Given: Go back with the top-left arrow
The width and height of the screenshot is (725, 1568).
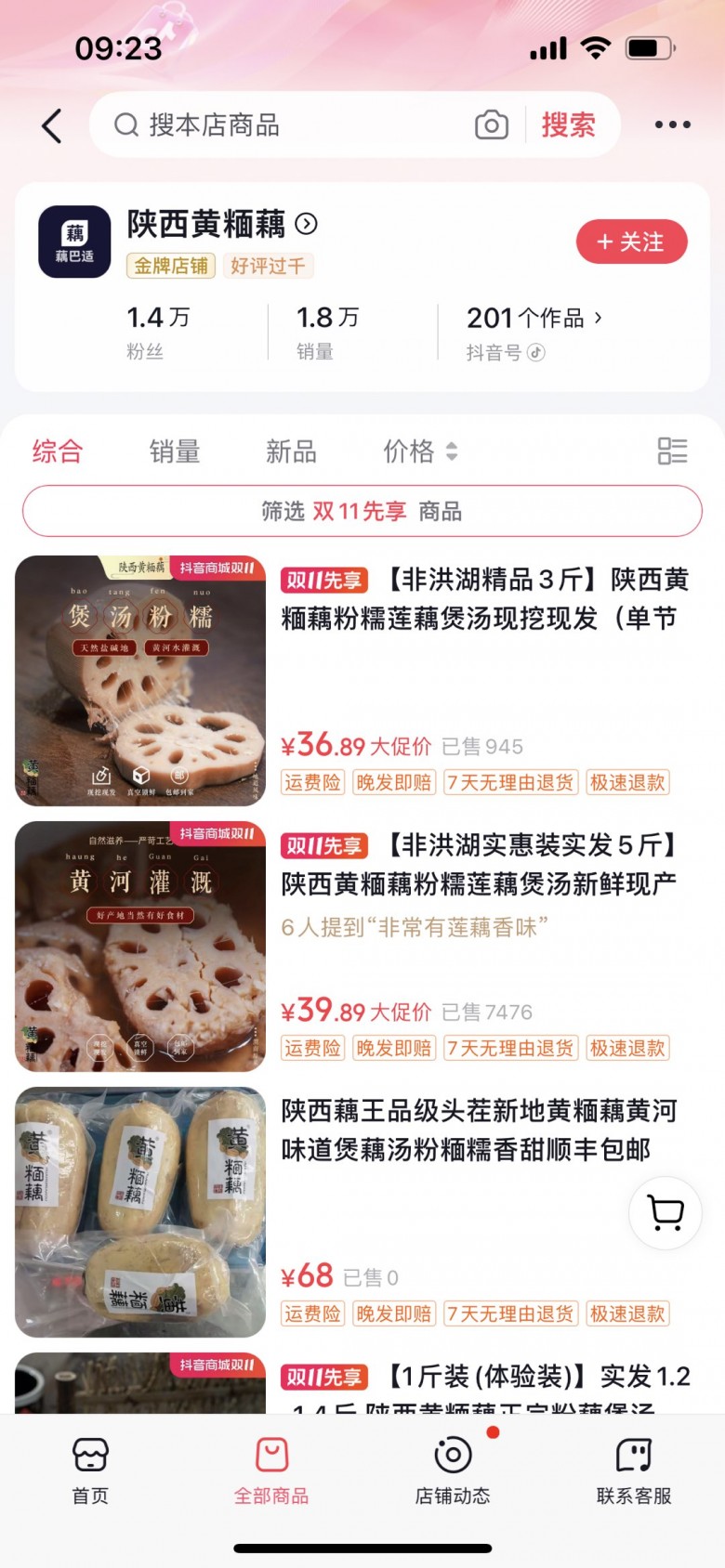Looking at the screenshot, I should coord(52,125).
